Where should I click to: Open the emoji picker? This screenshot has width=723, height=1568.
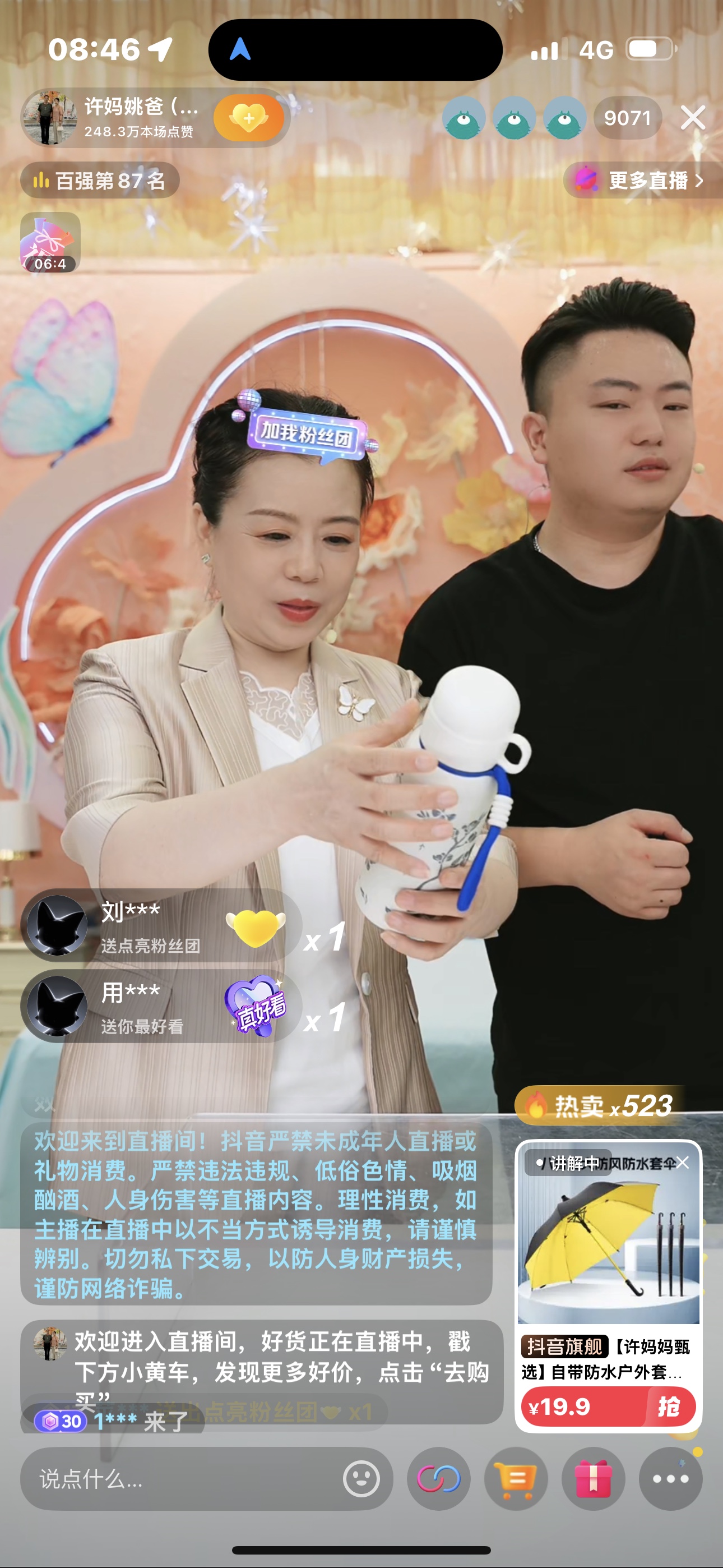point(361,1478)
